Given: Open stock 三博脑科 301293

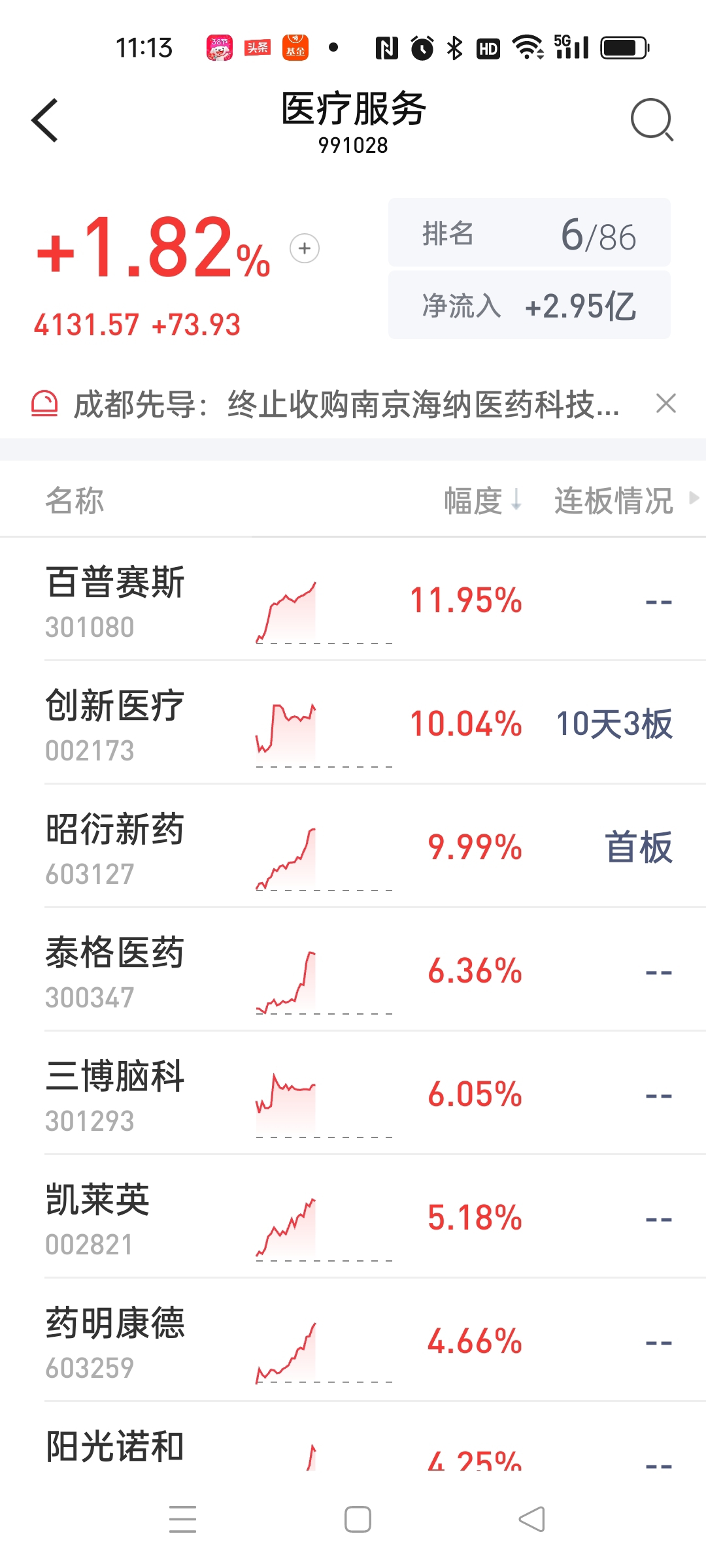Looking at the screenshot, I should pyautogui.click(x=353, y=1093).
